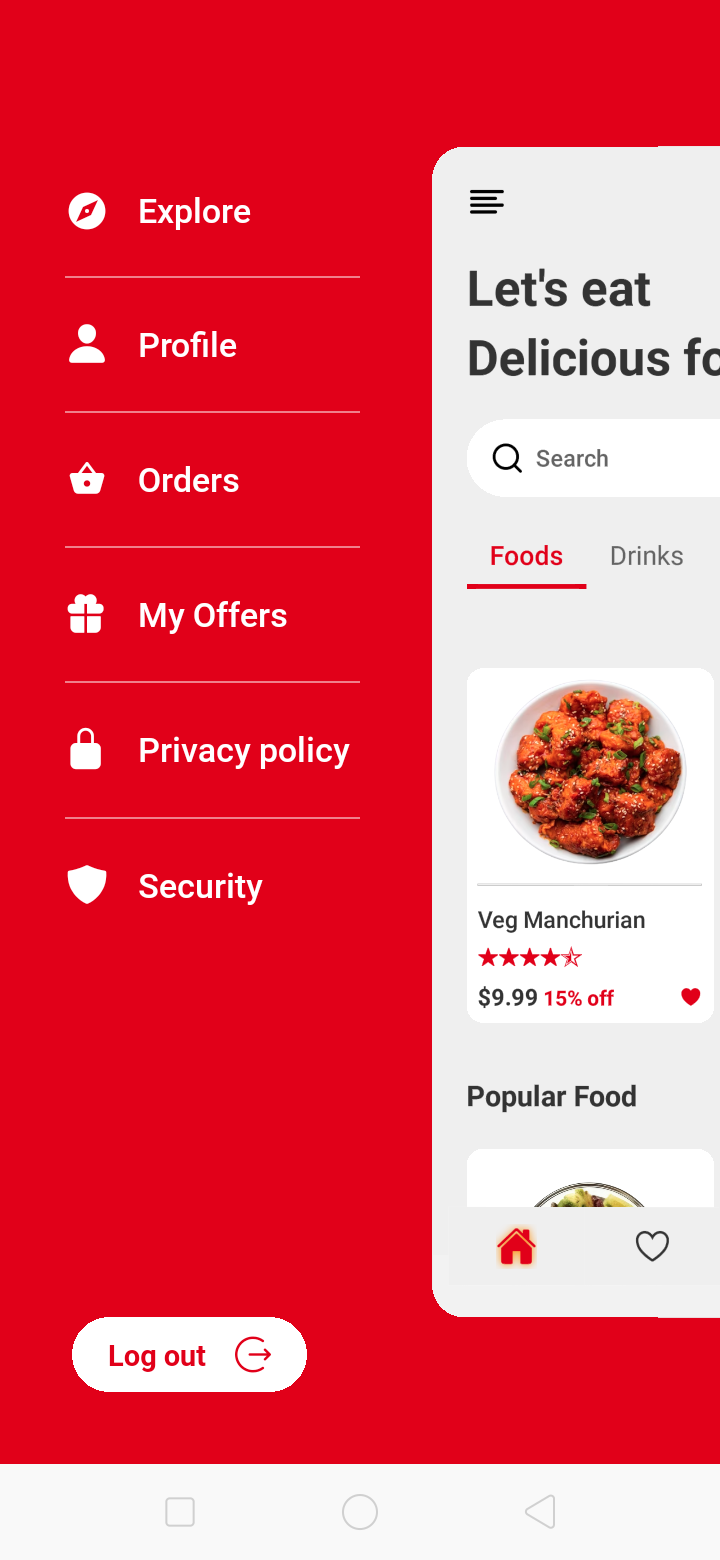720x1560 pixels.
Task: Open favorites heart in bottom navigation
Action: 652,1246
